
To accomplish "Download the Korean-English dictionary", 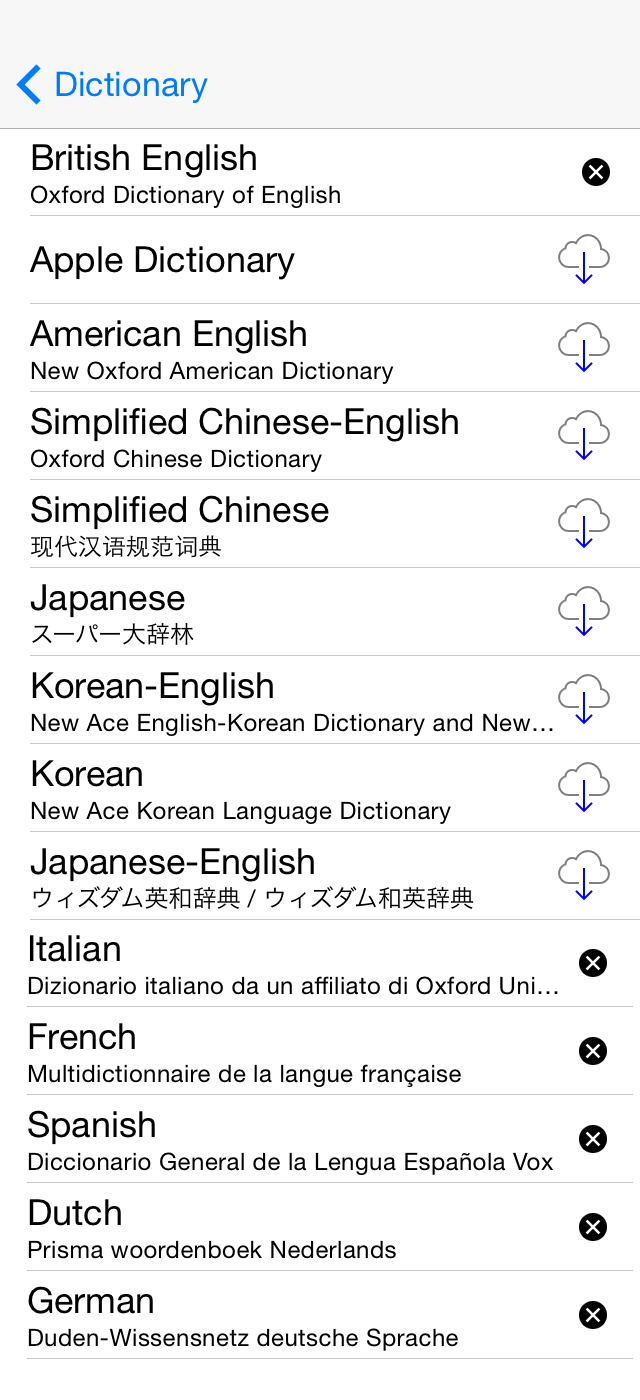I will click(x=584, y=700).
